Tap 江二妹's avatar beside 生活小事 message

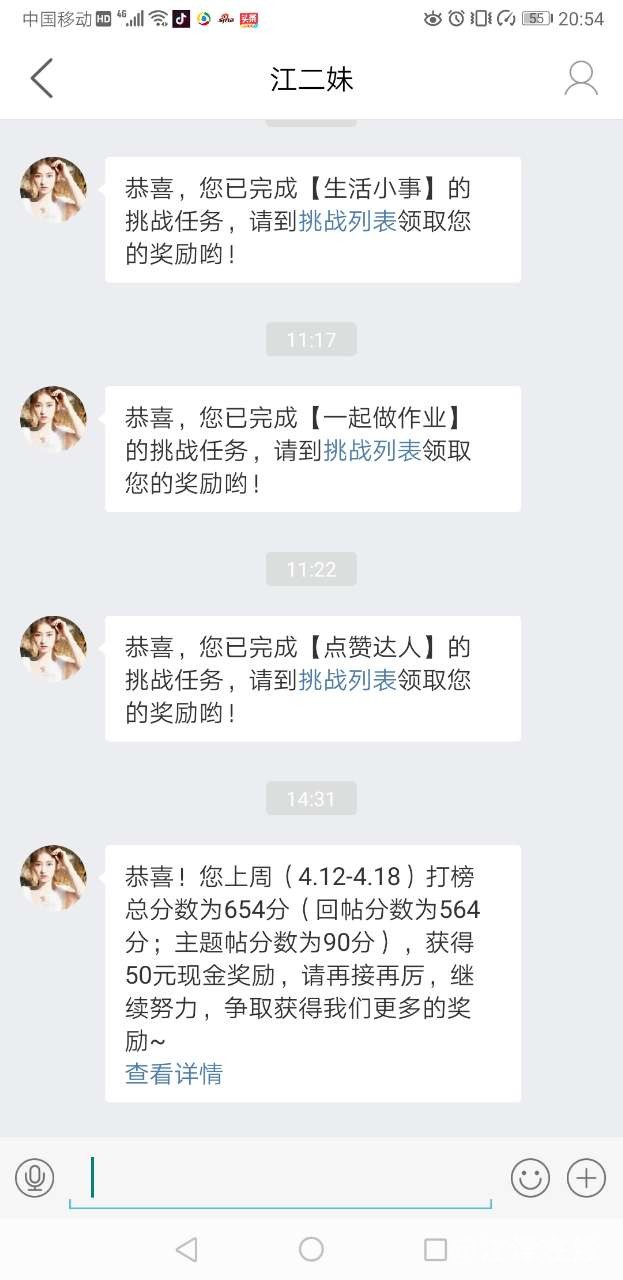53,190
